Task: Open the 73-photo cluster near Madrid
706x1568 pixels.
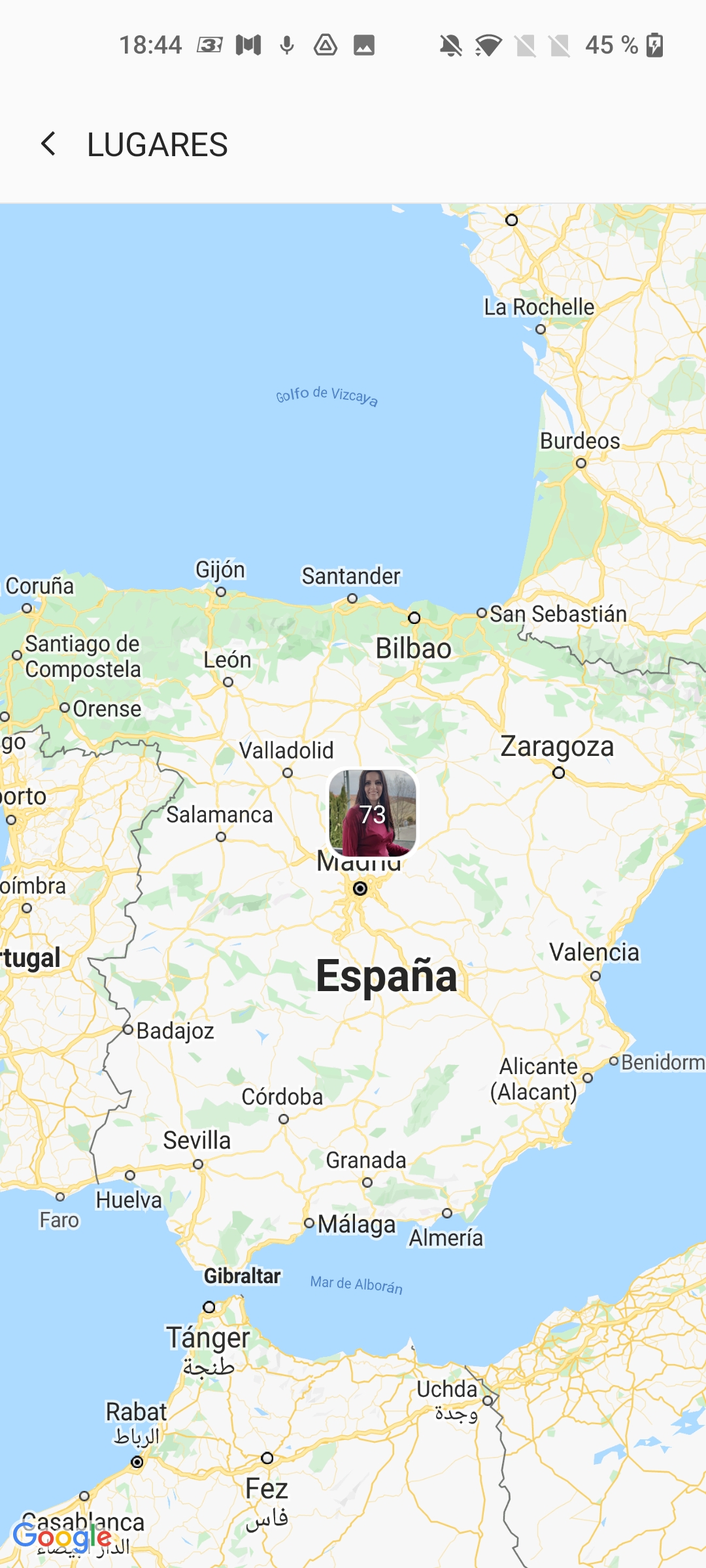Action: click(372, 813)
